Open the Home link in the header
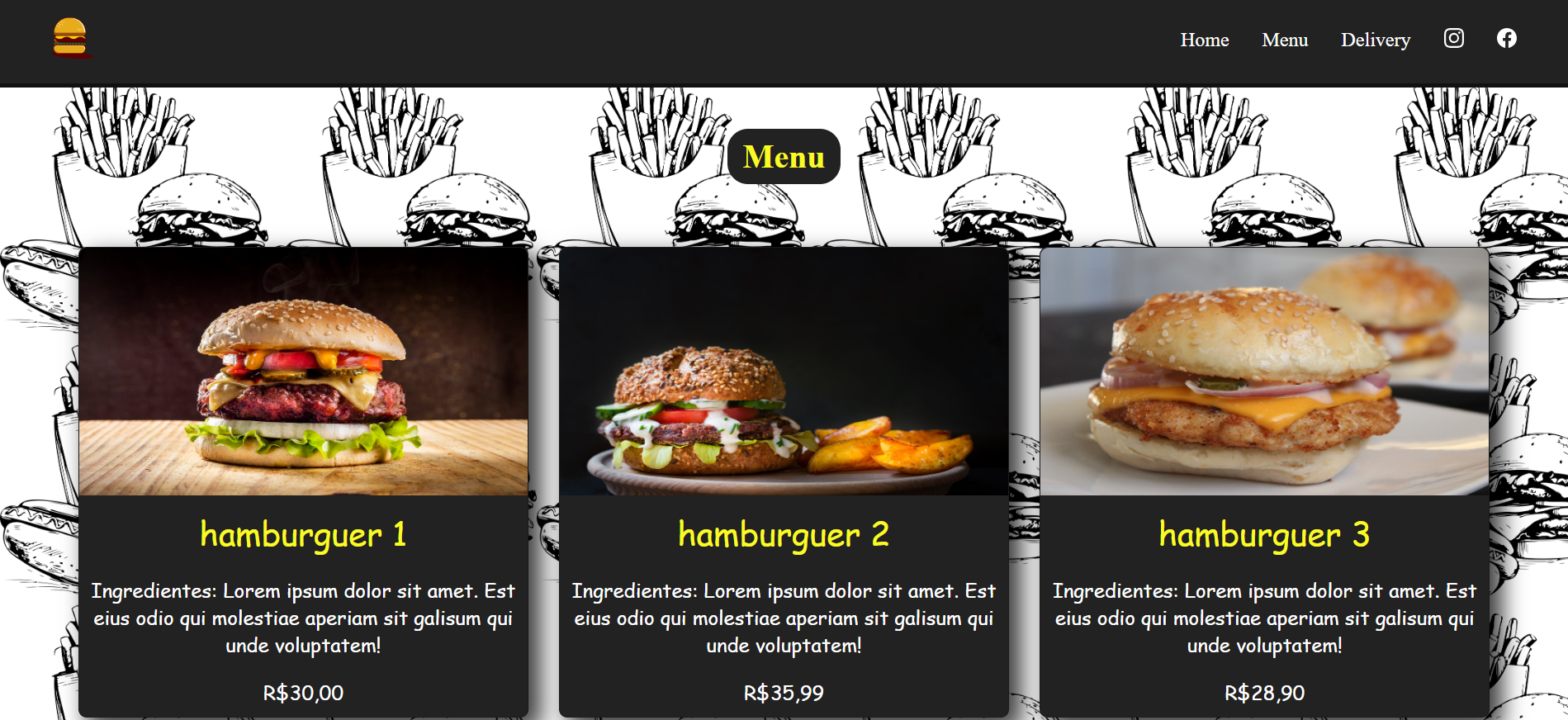 tap(1204, 40)
